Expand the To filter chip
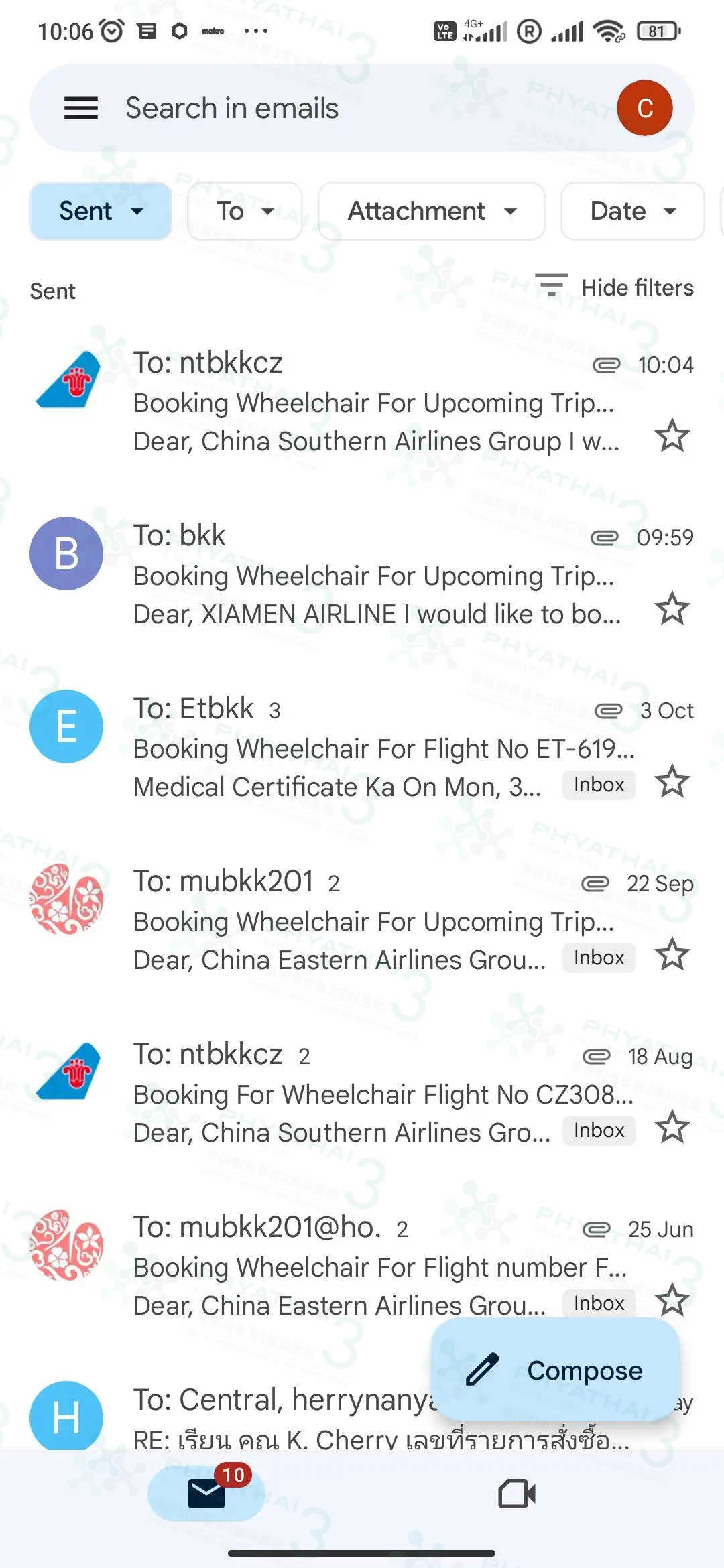Viewport: 724px width, 1568px height. pyautogui.click(x=245, y=211)
